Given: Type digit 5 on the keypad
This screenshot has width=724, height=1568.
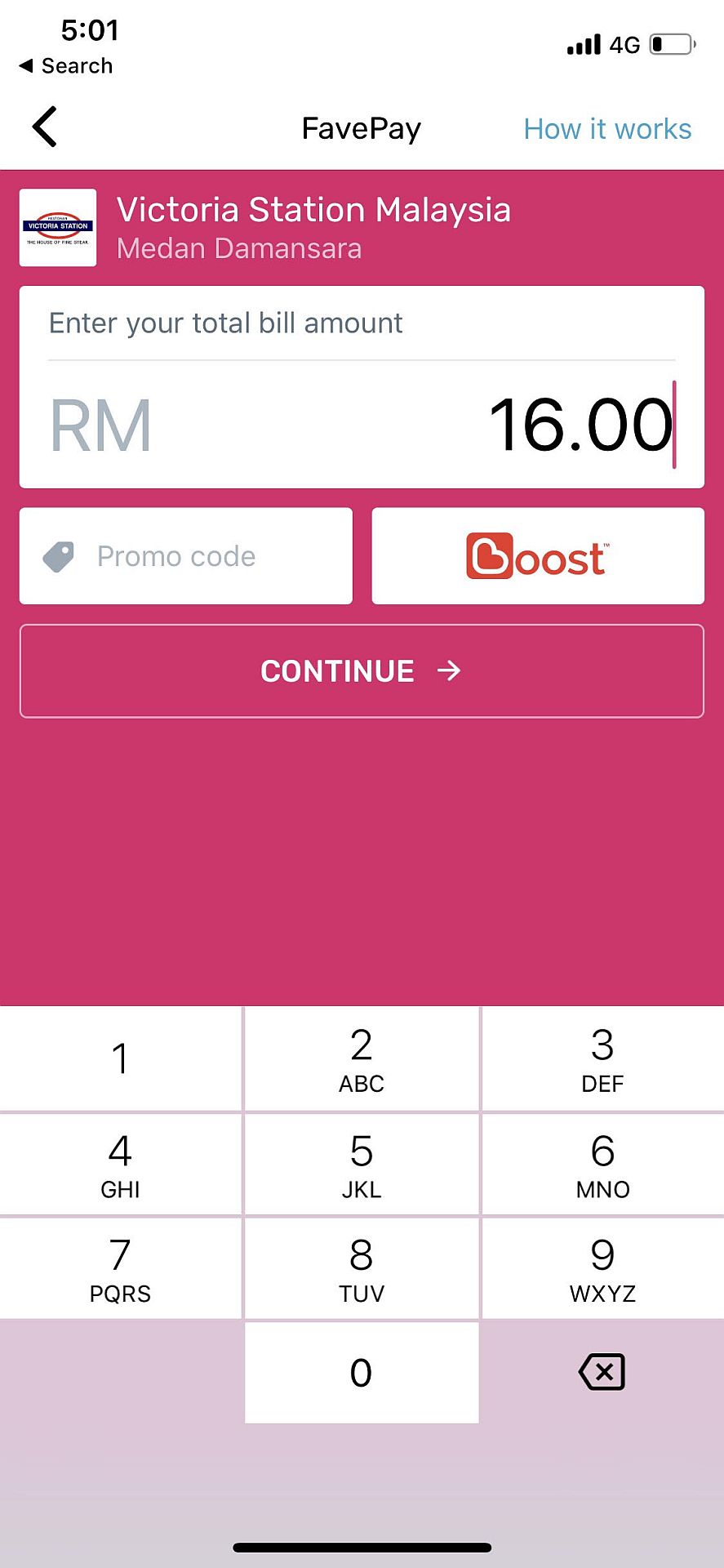Looking at the screenshot, I should point(361,1164).
